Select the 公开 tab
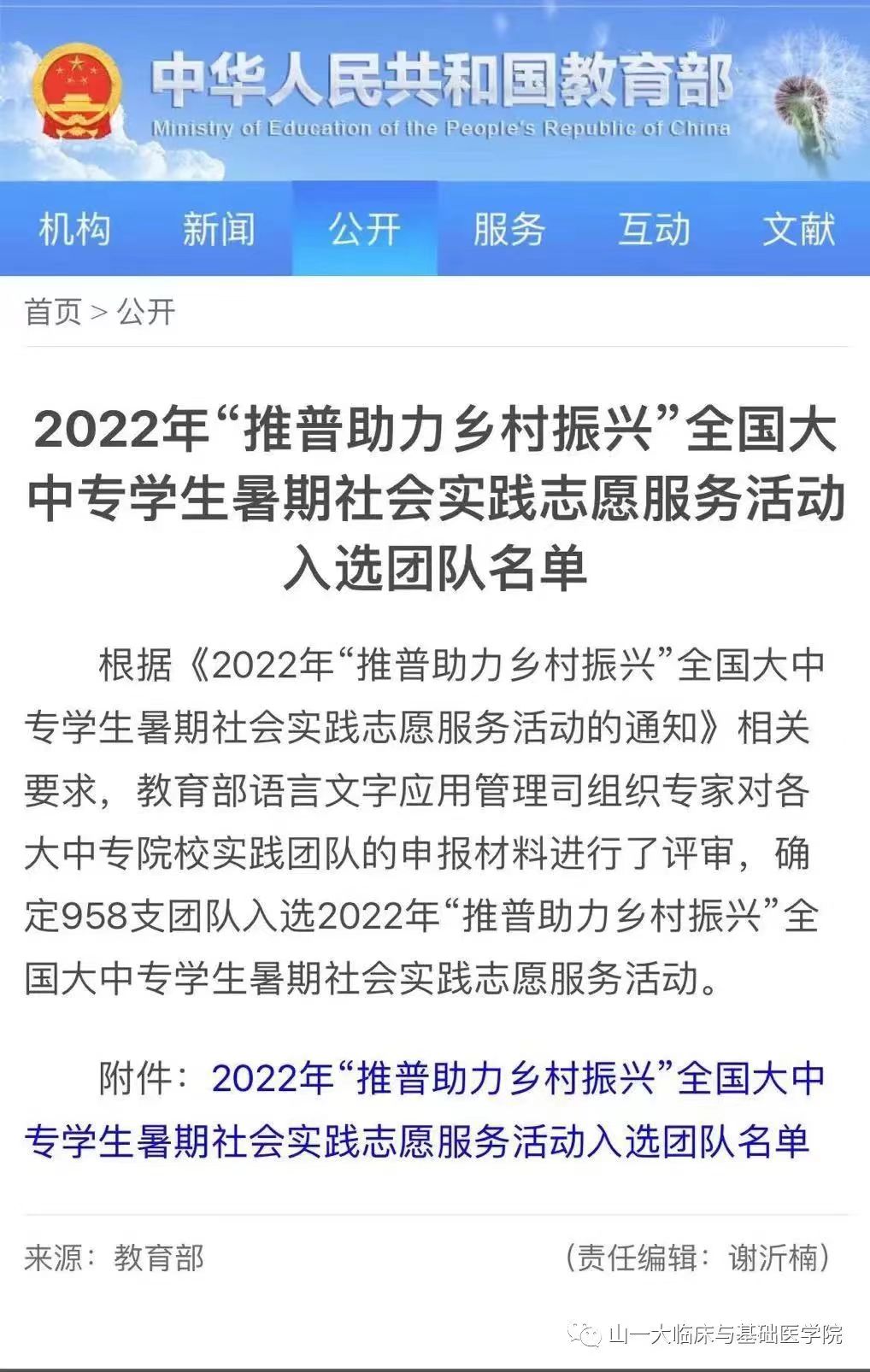This screenshot has width=870, height=1372. (364, 229)
